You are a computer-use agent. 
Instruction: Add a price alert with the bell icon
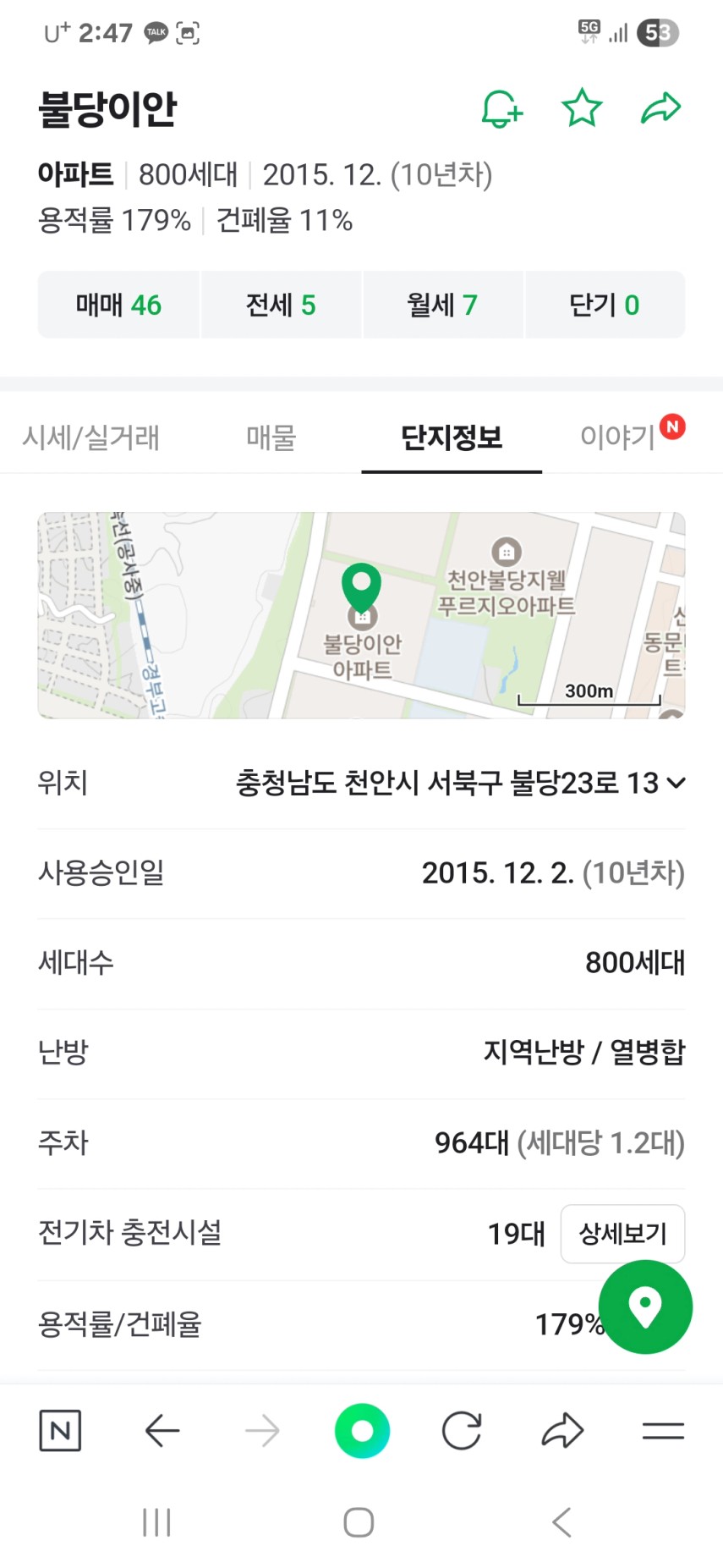click(x=501, y=109)
